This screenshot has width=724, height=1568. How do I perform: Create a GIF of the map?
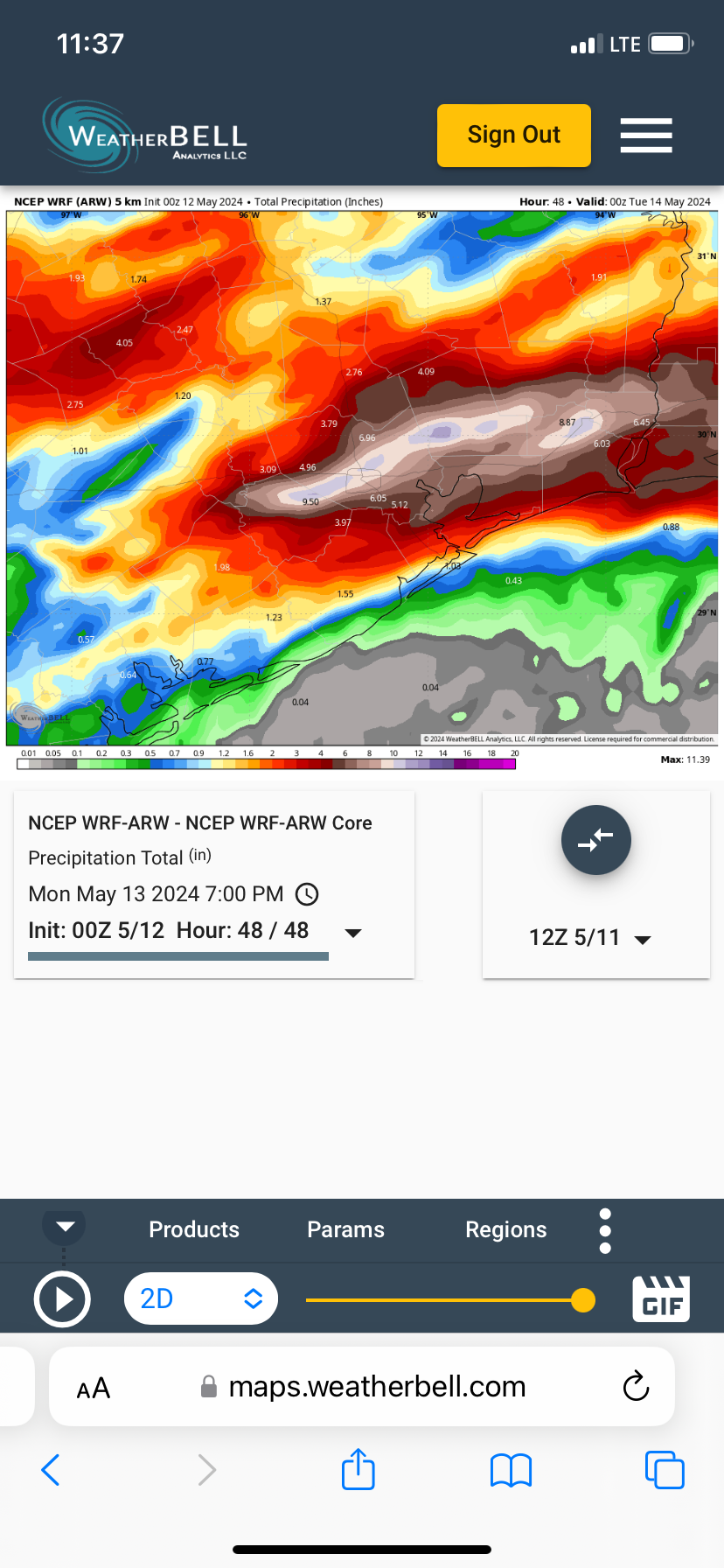click(x=661, y=1298)
